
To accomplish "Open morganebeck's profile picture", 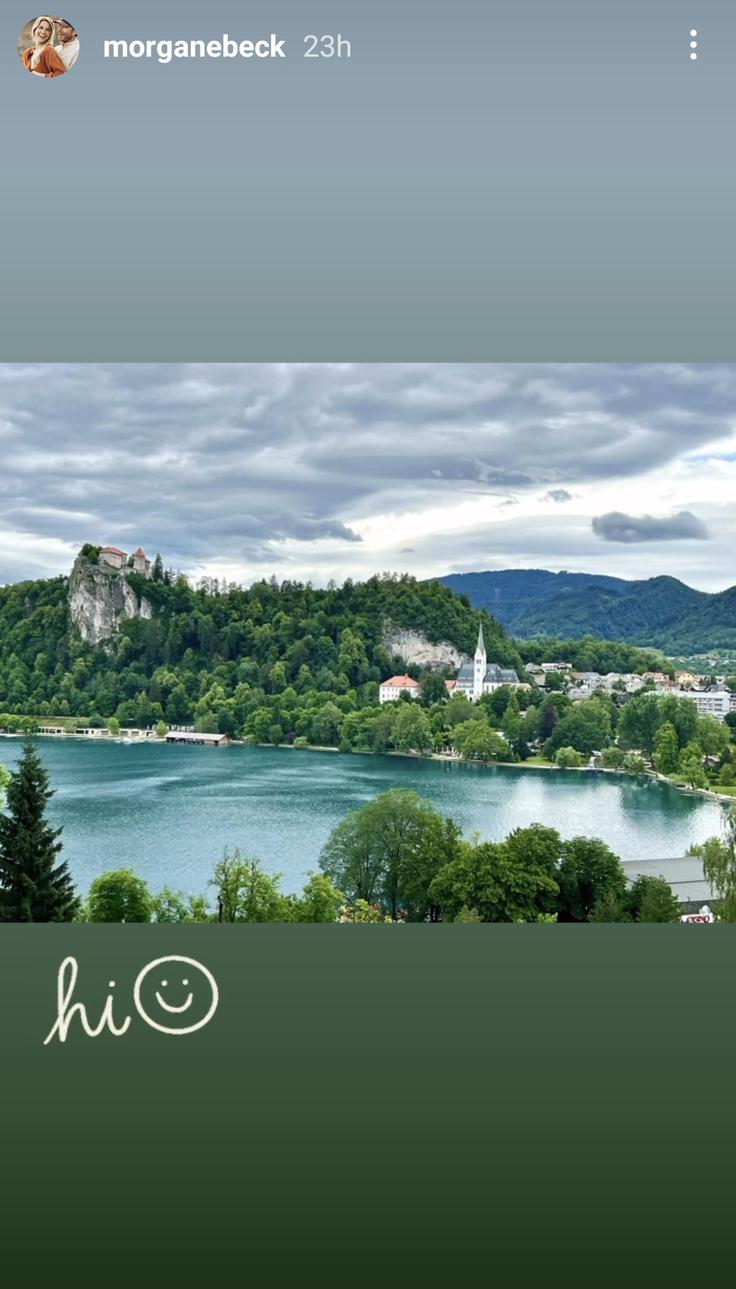I will coord(48,46).
